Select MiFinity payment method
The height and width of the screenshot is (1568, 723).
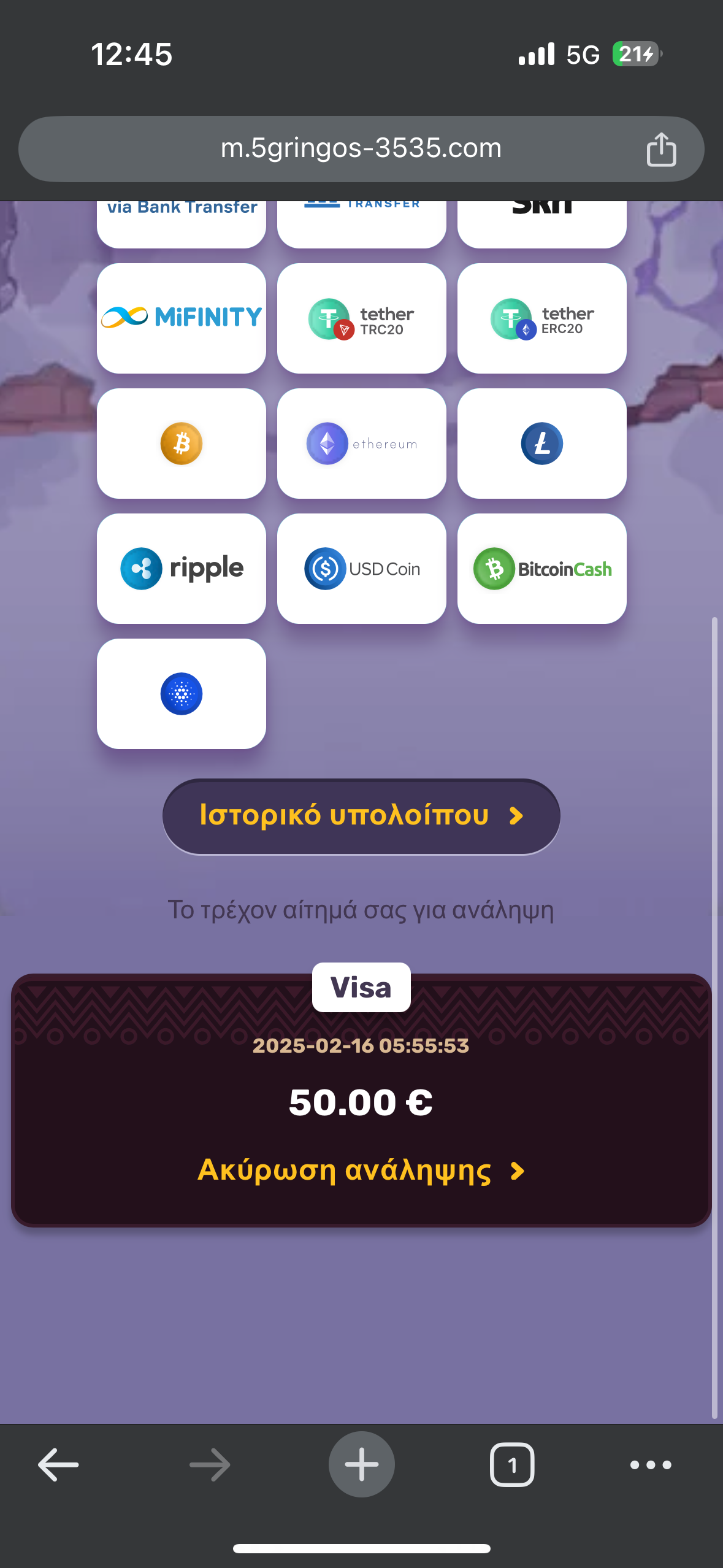182,318
